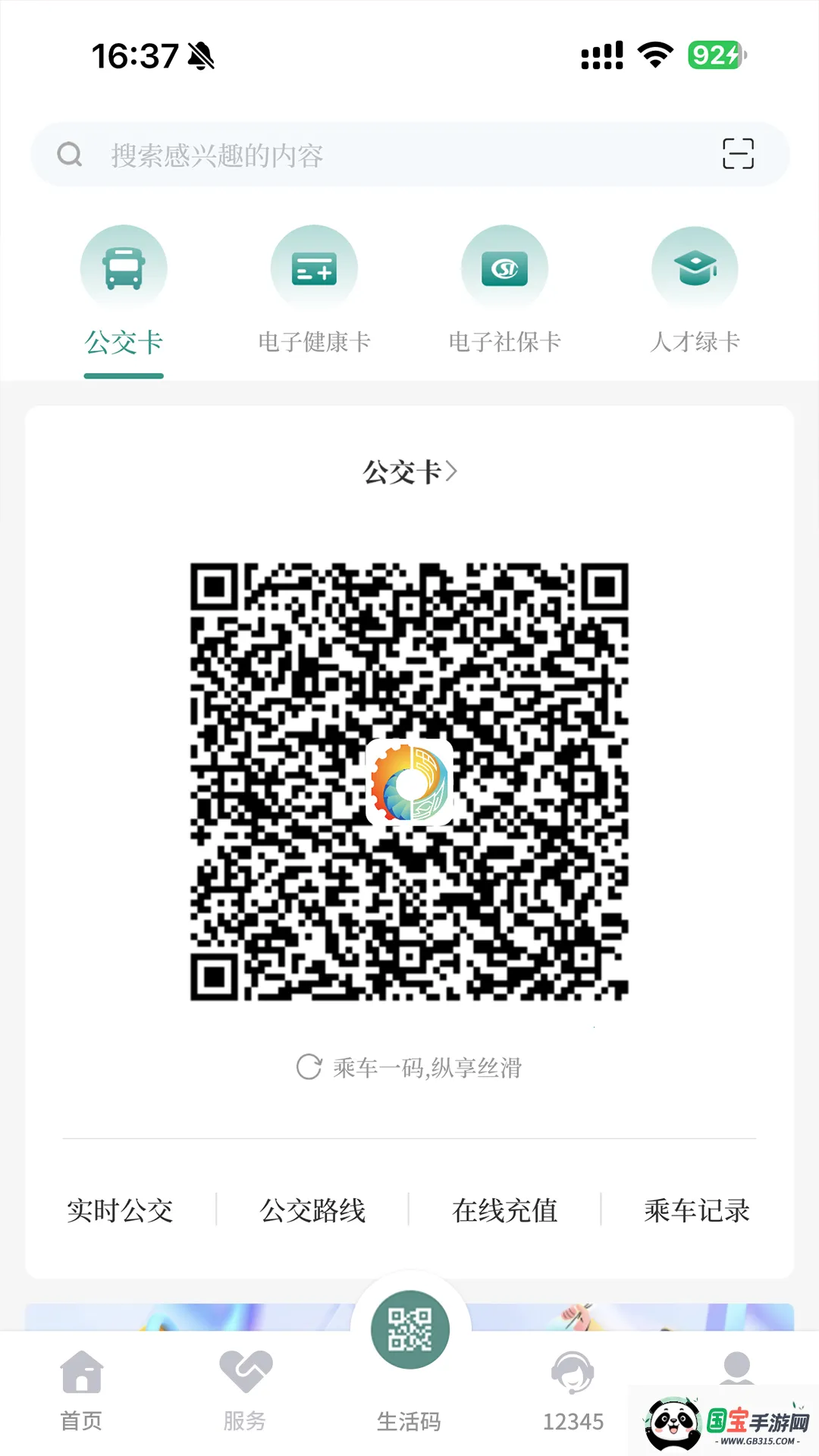Tap the magnifier icon in the search bar

(69, 154)
